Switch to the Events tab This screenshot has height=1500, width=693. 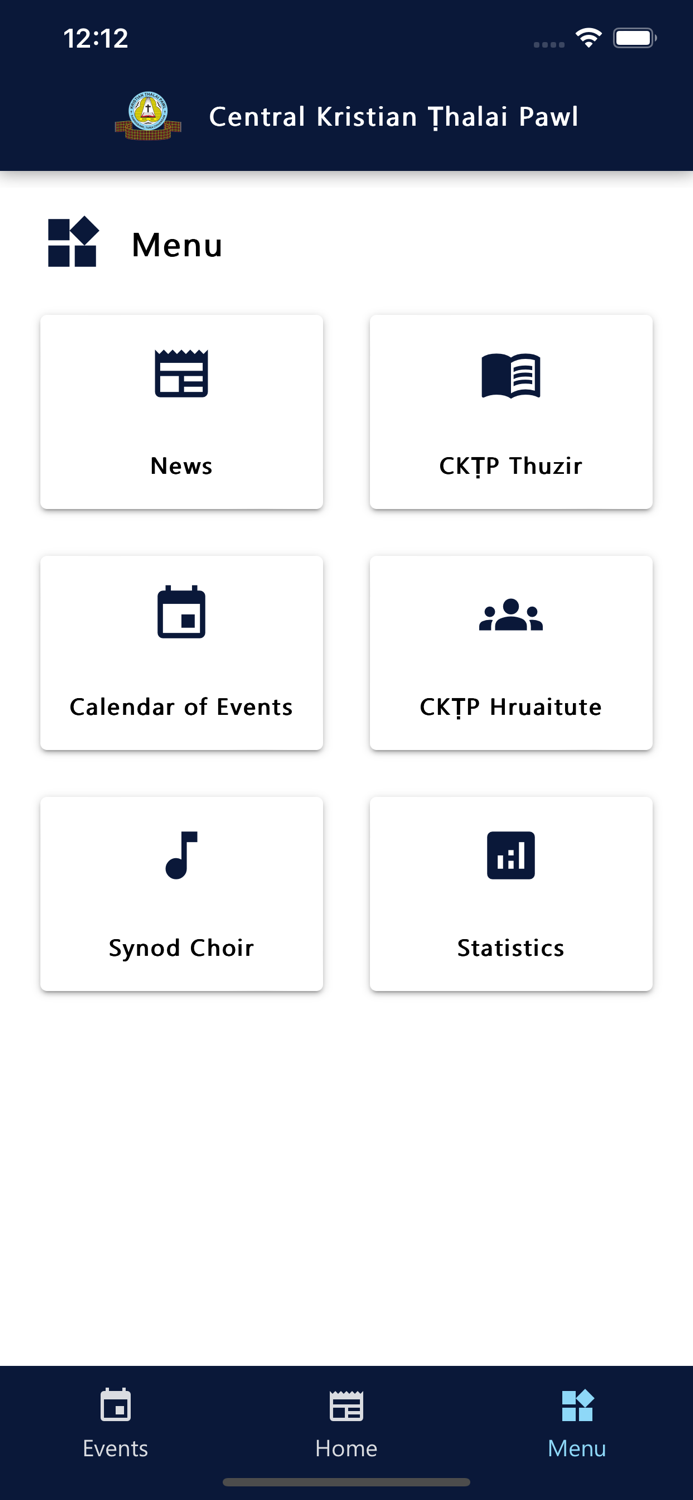[115, 1423]
